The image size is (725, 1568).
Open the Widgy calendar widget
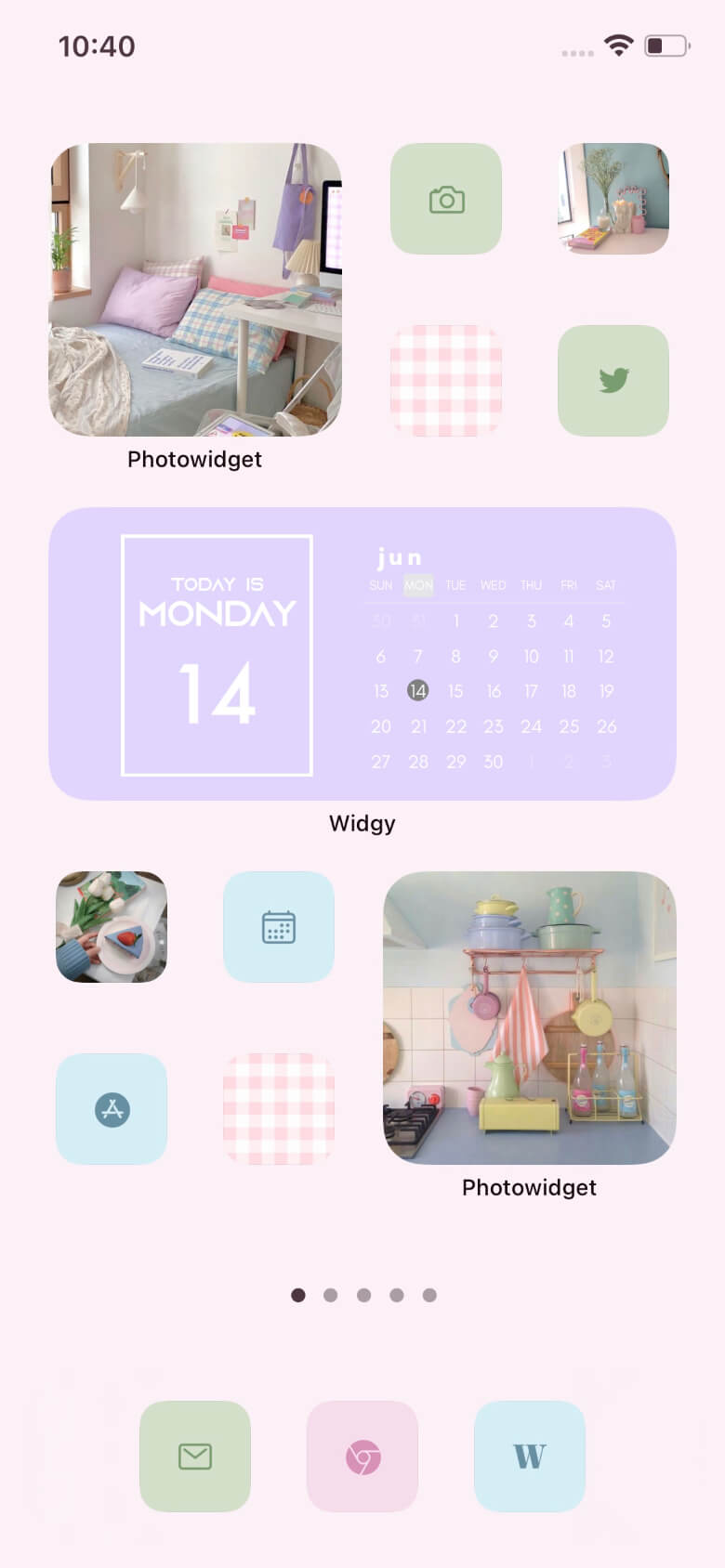362,654
